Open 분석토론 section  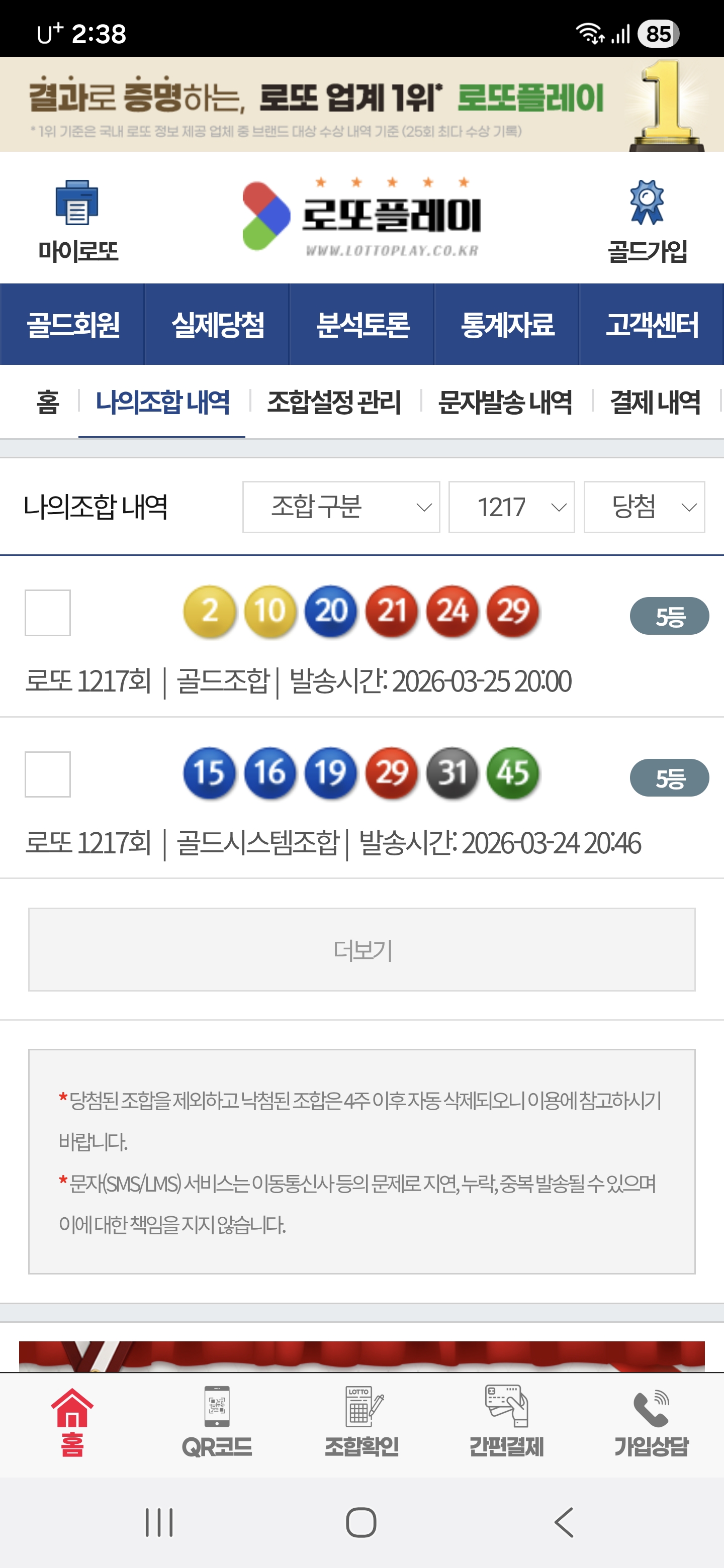point(363,325)
